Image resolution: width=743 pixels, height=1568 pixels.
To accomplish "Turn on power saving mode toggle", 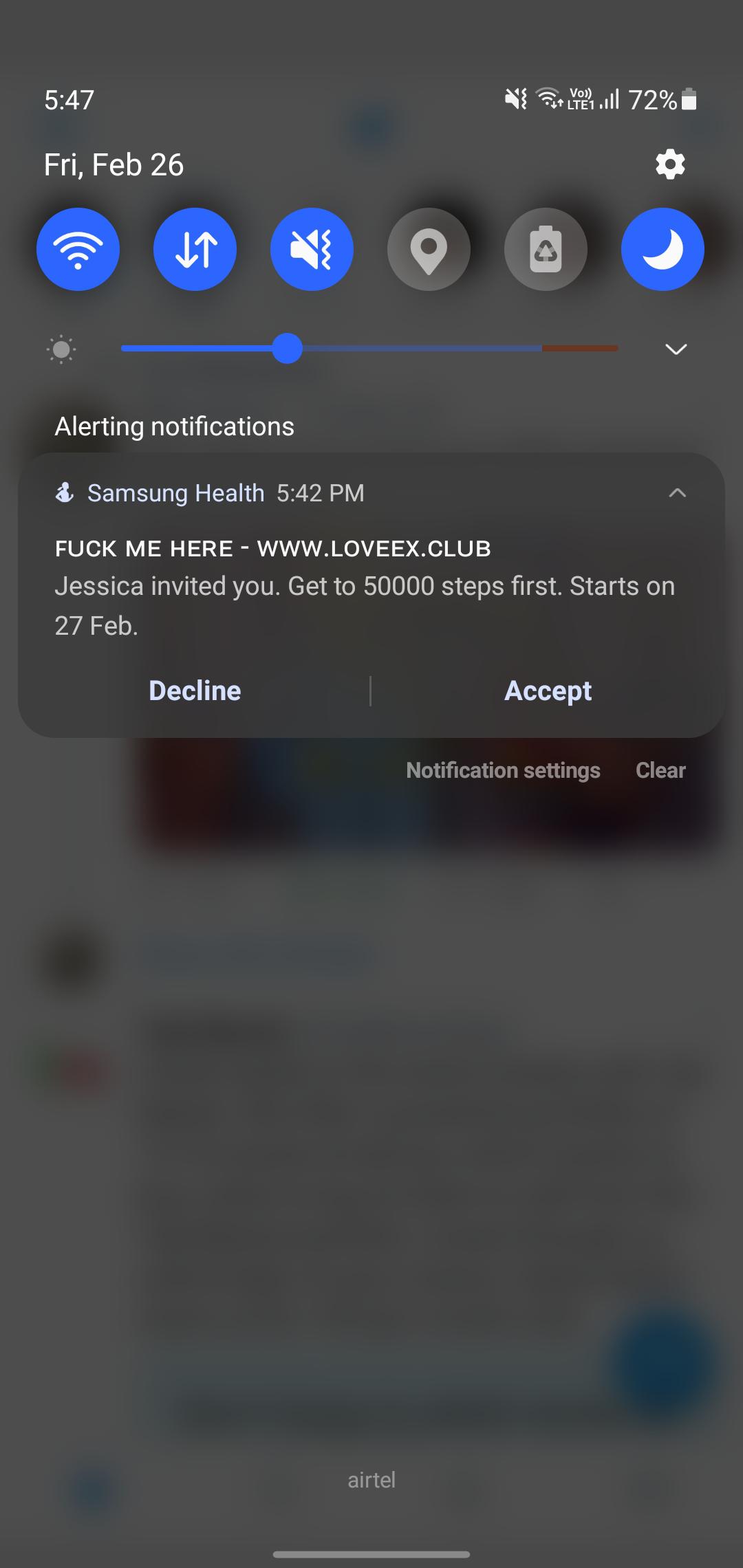I will coord(546,249).
